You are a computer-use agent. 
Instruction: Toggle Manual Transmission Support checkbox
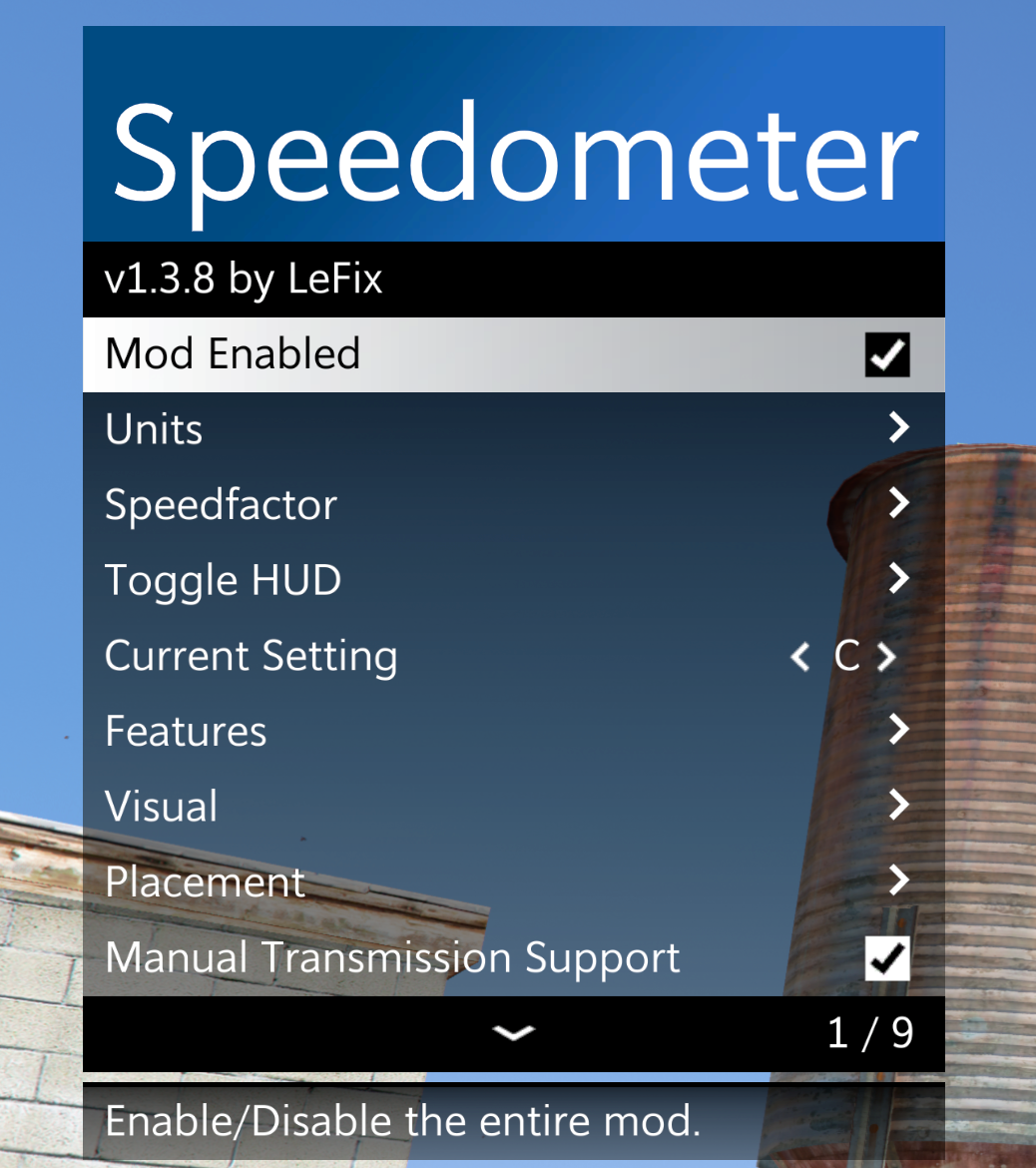coord(886,958)
